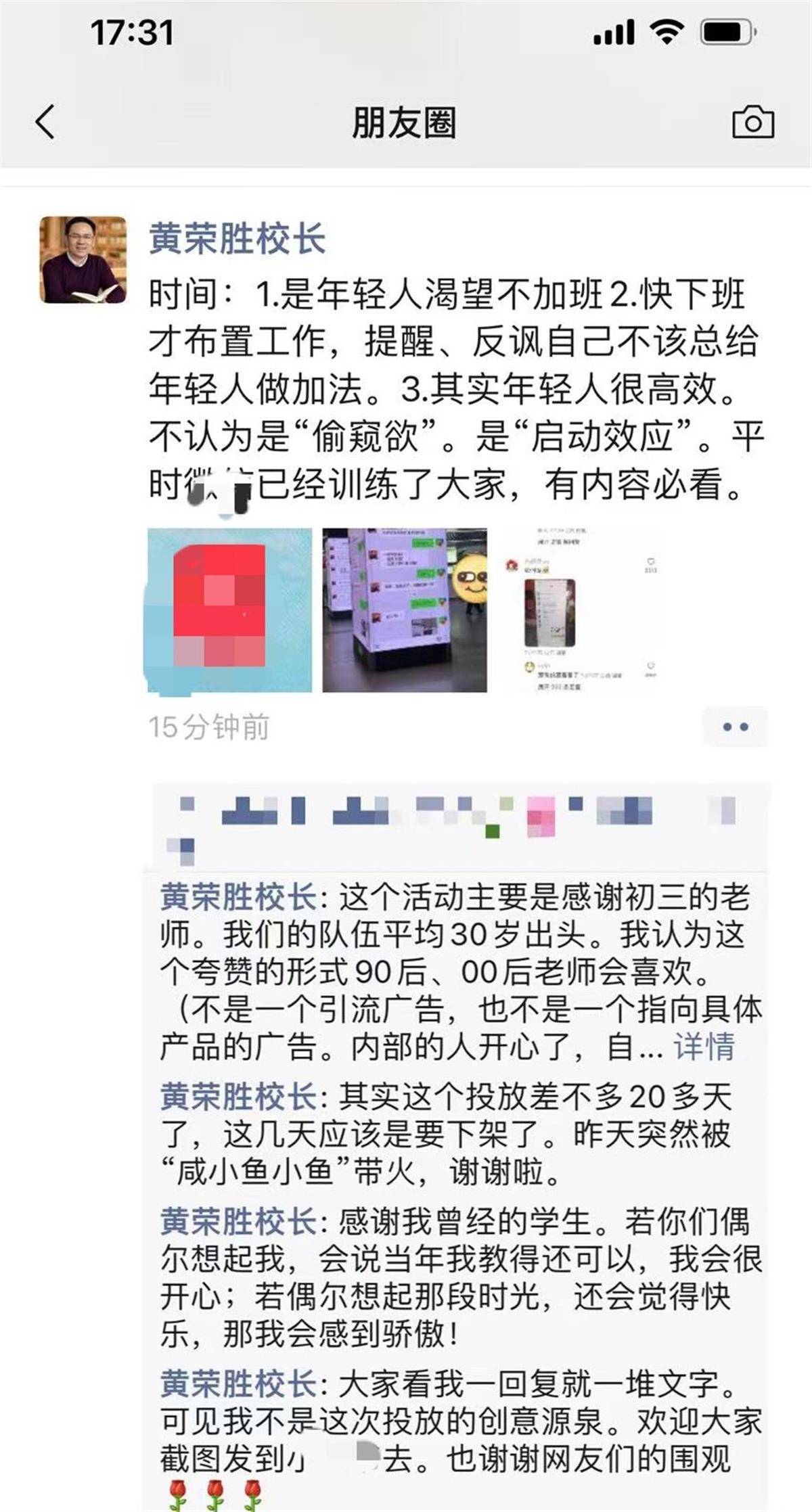View the third screenshot photo

(x=579, y=610)
